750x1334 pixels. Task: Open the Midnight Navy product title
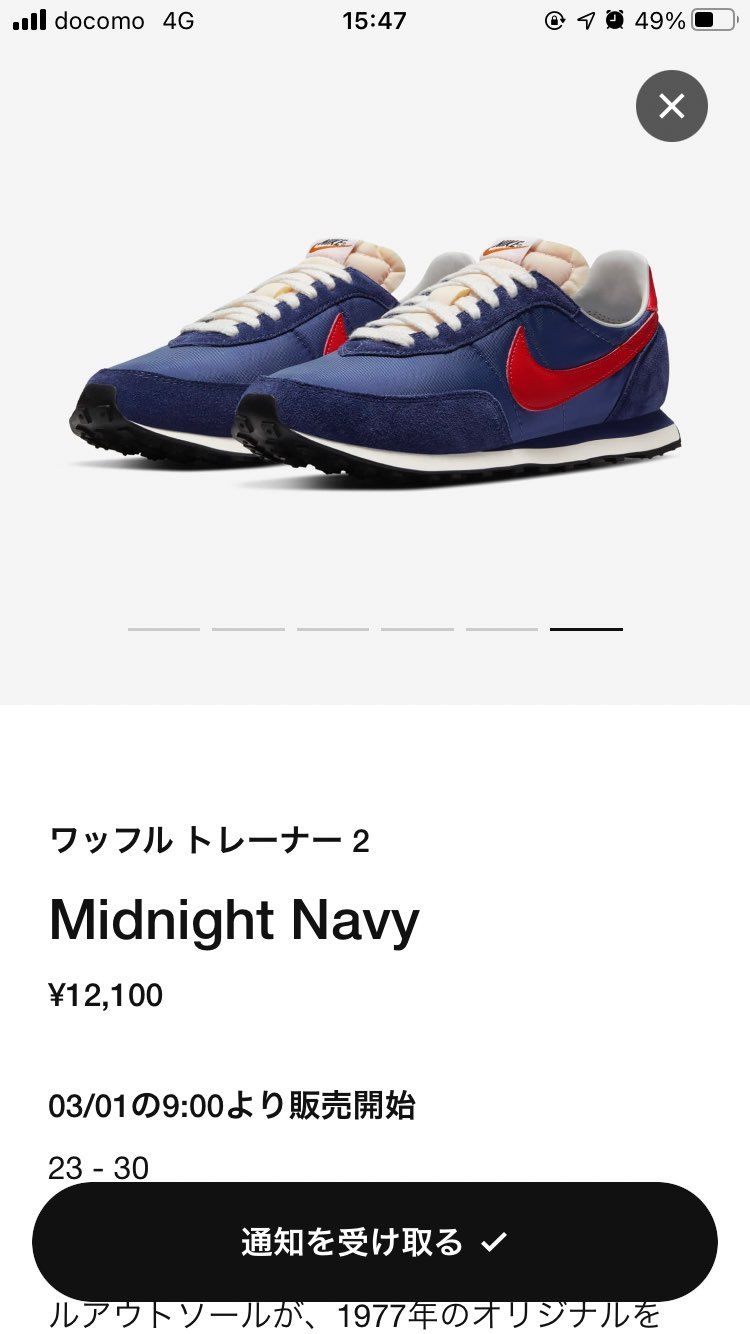(236, 920)
